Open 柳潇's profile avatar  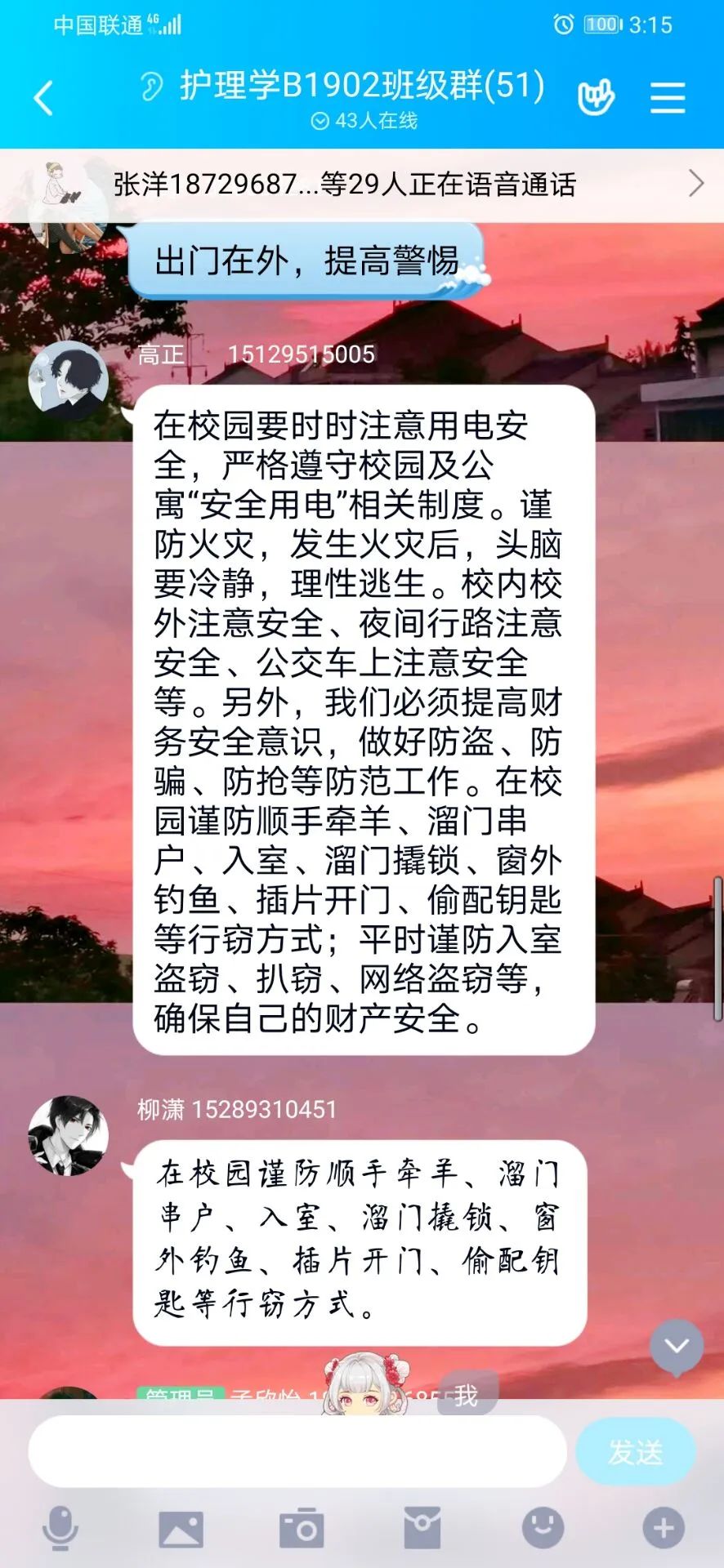69,1136
